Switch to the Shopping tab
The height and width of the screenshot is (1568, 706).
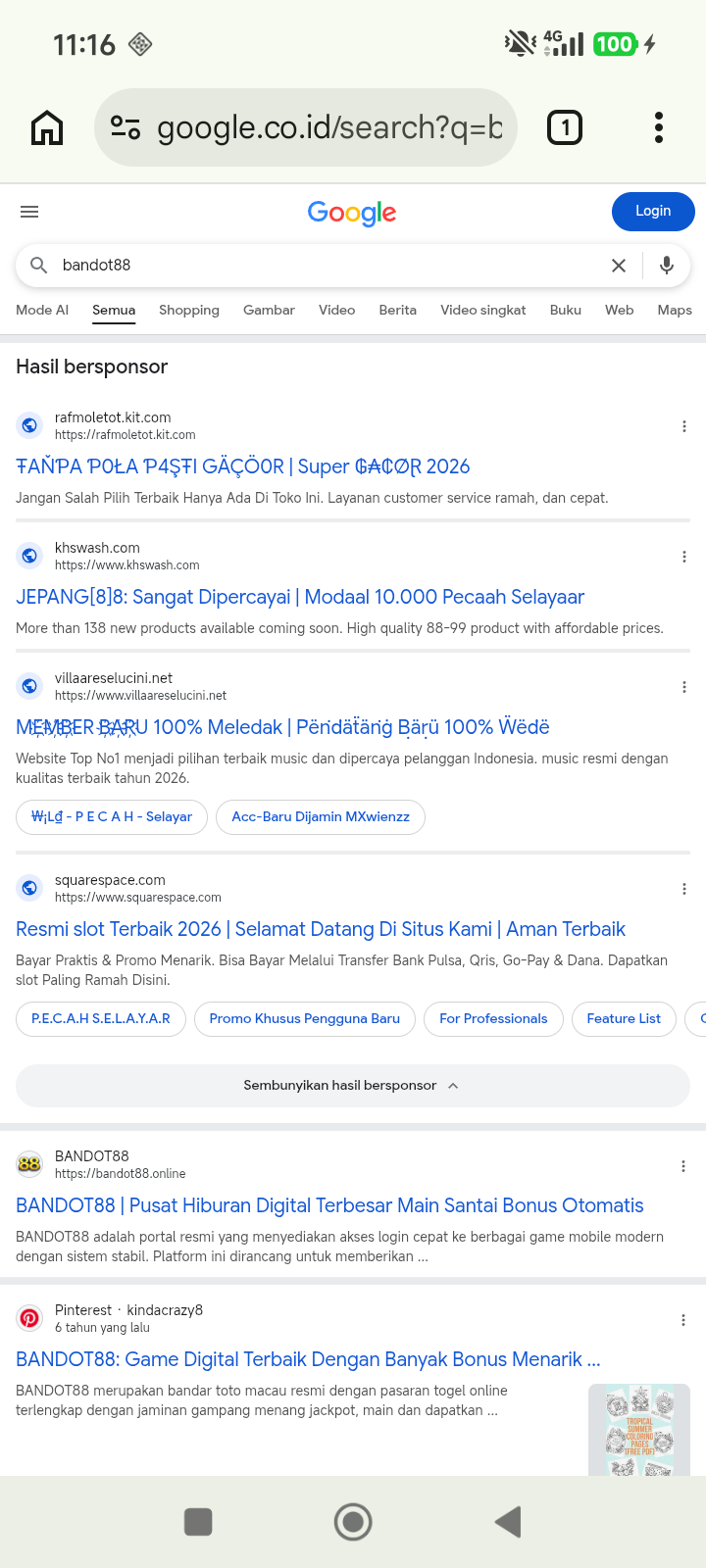[x=189, y=310]
